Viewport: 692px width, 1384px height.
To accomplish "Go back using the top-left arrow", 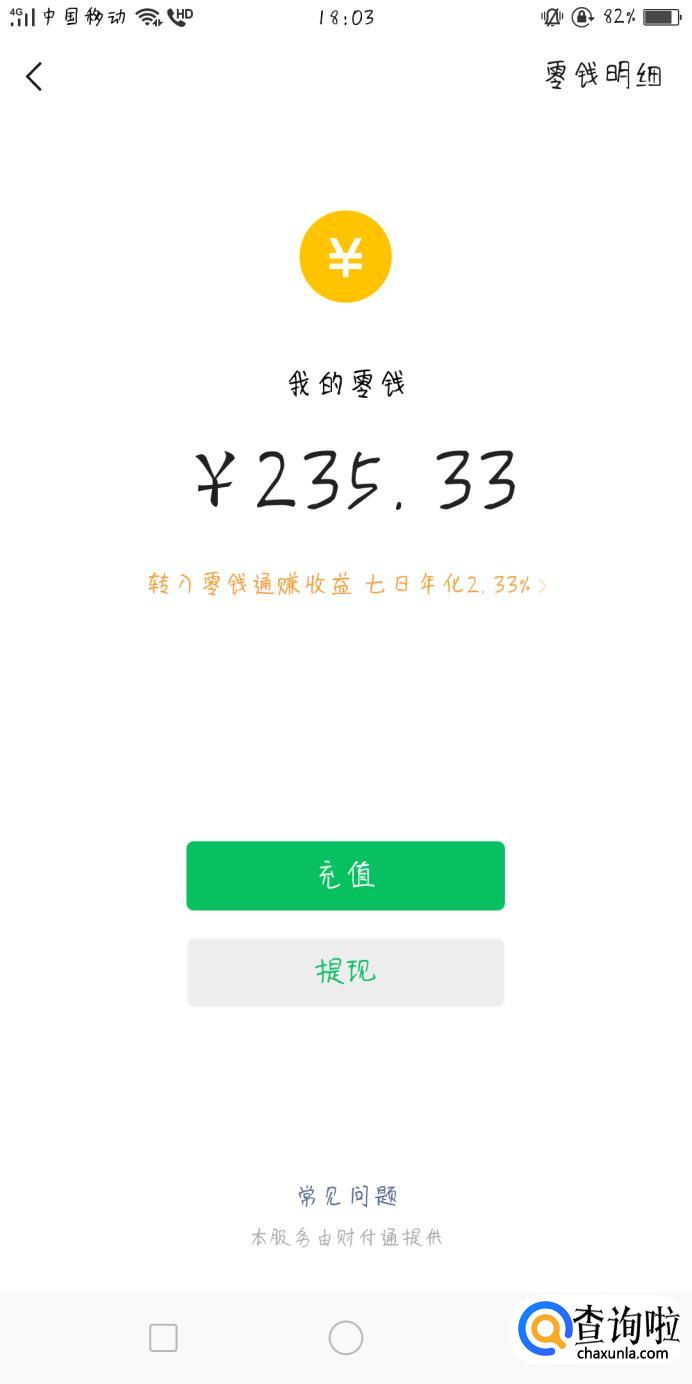I will (x=34, y=76).
